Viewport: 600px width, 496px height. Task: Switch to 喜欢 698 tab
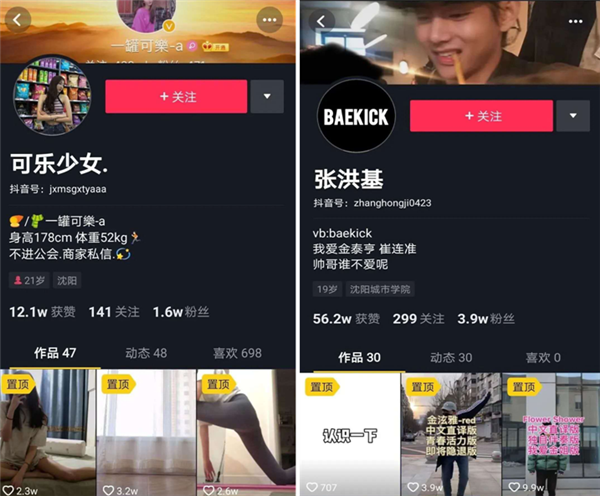point(237,353)
